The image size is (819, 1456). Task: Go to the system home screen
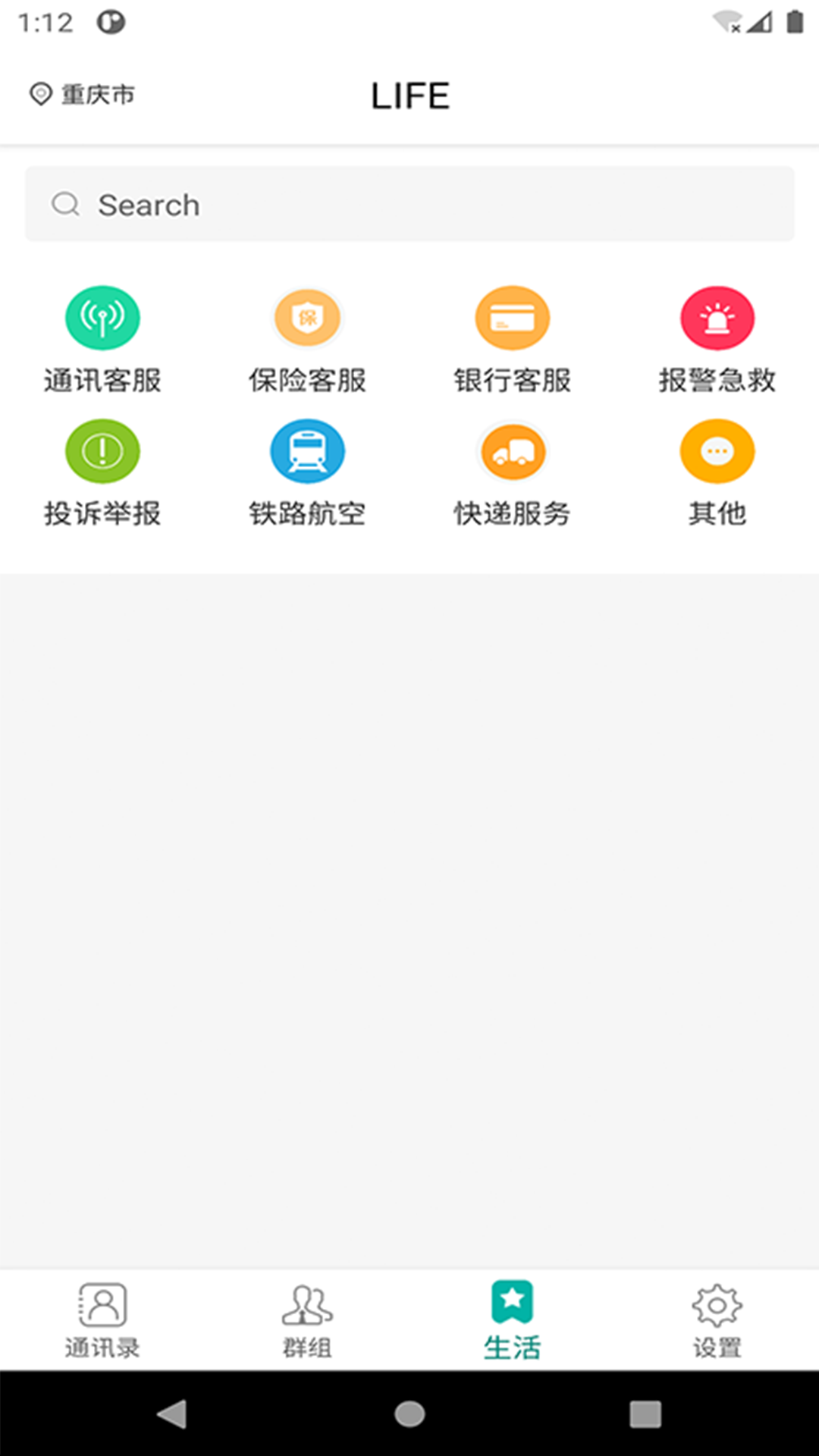click(409, 1414)
